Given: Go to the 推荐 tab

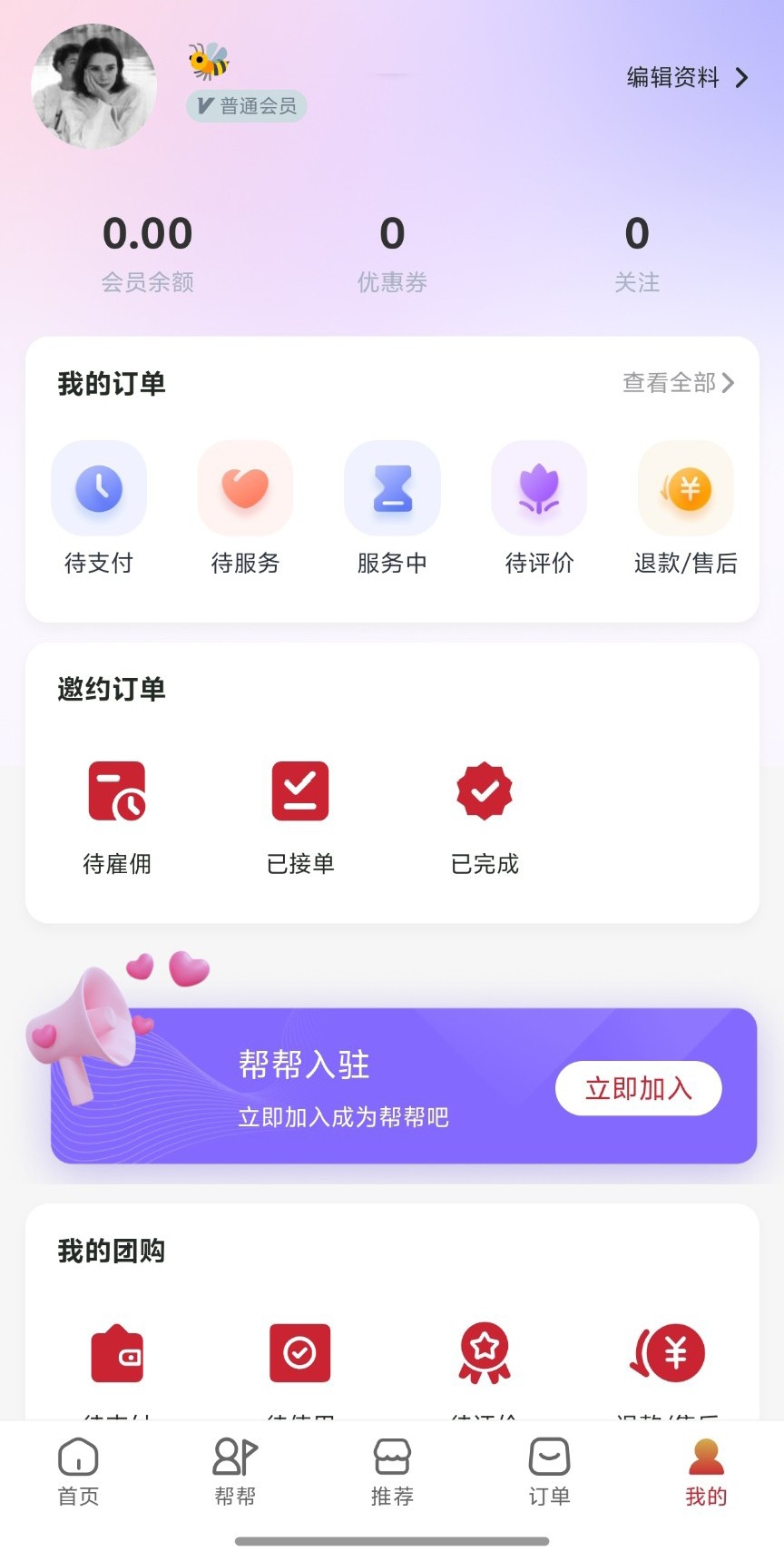Looking at the screenshot, I should [392, 1472].
